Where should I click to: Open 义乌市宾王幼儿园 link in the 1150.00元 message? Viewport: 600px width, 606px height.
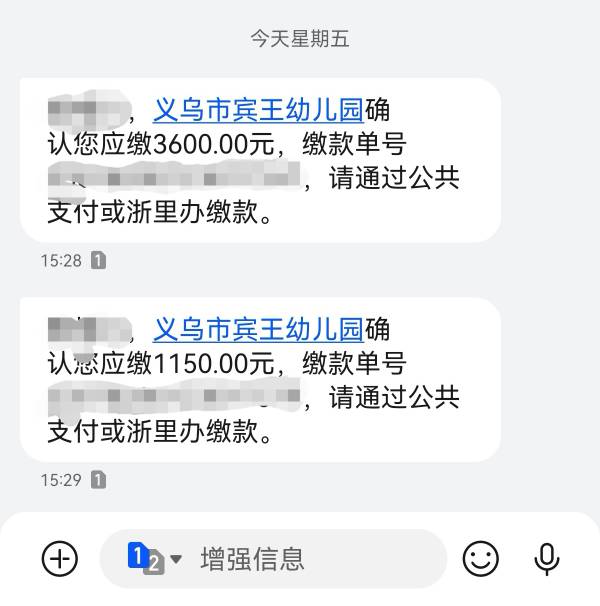point(258,328)
